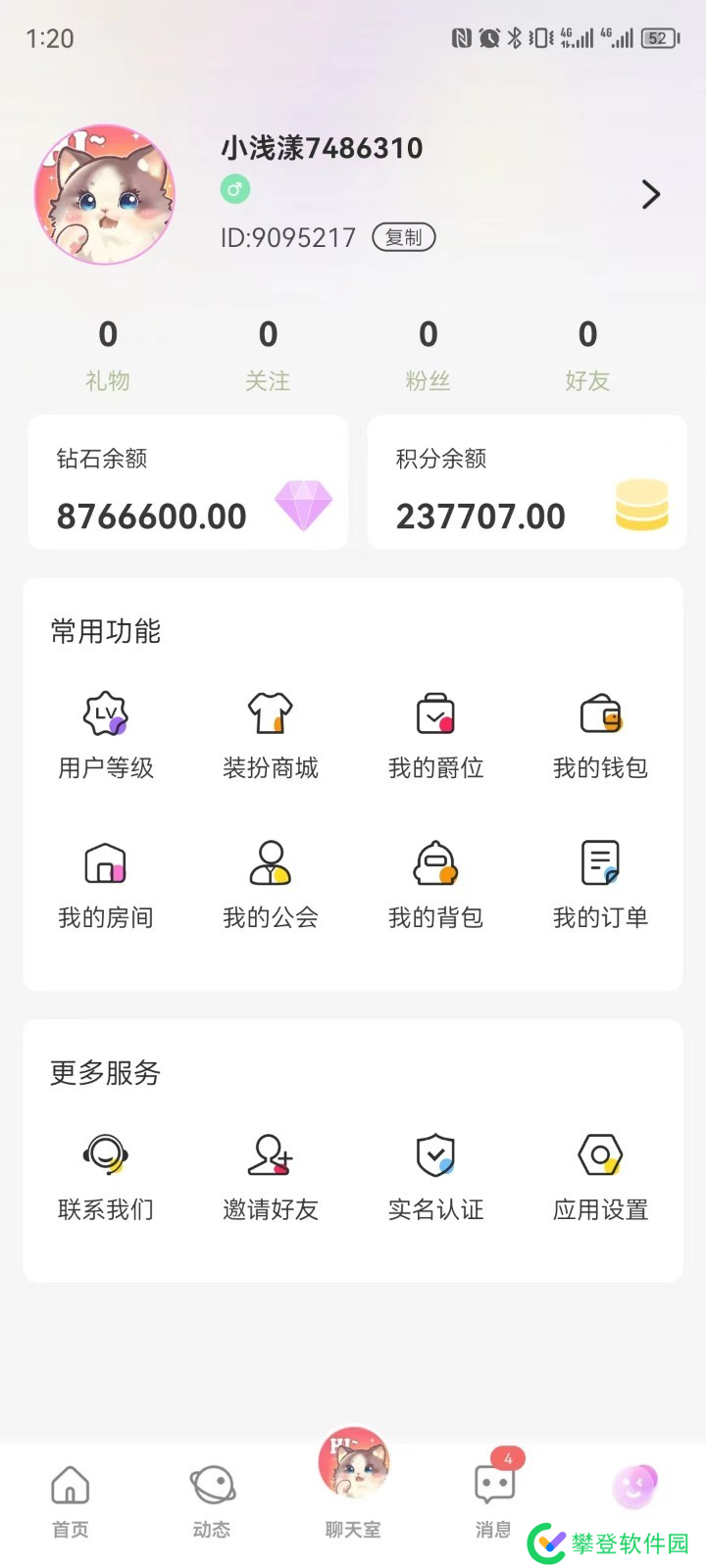Open the 钻石余额 diamond balance card
Viewport: 706px width, 1568px height.
pyautogui.click(x=188, y=482)
